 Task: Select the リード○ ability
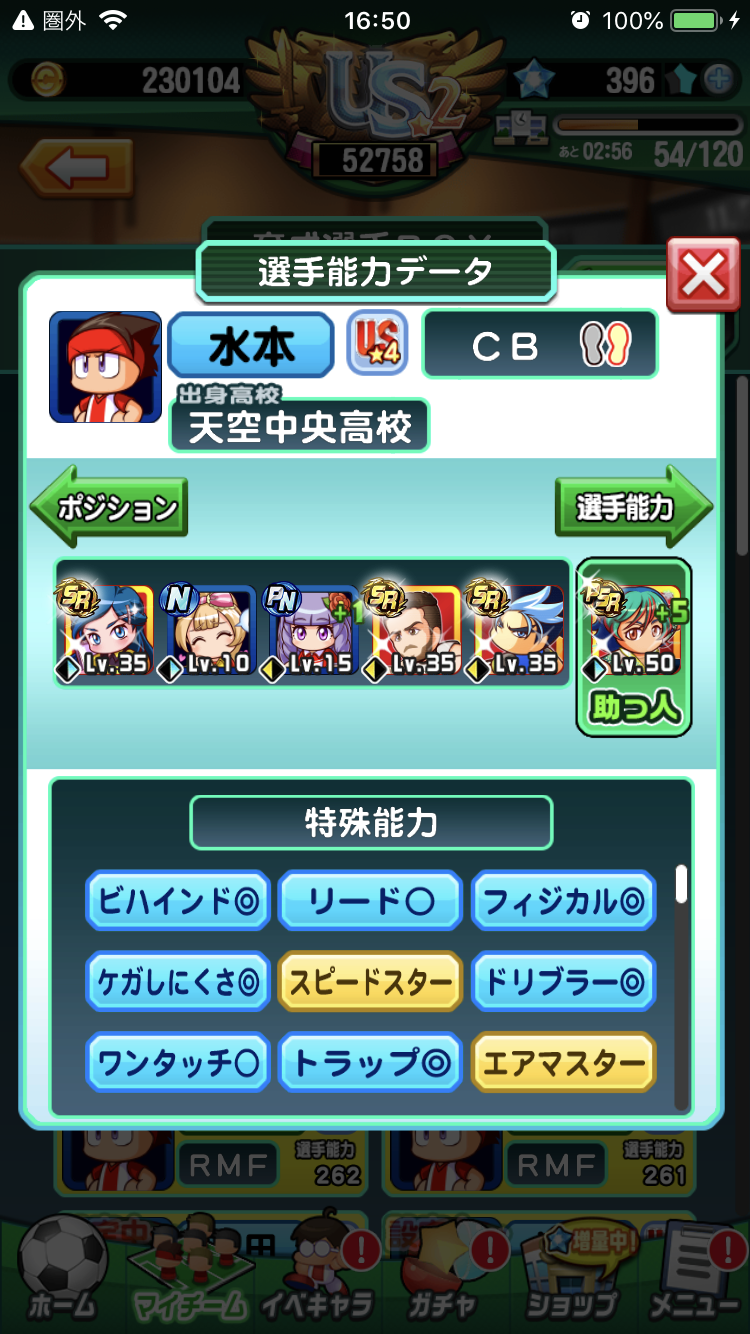tap(370, 902)
